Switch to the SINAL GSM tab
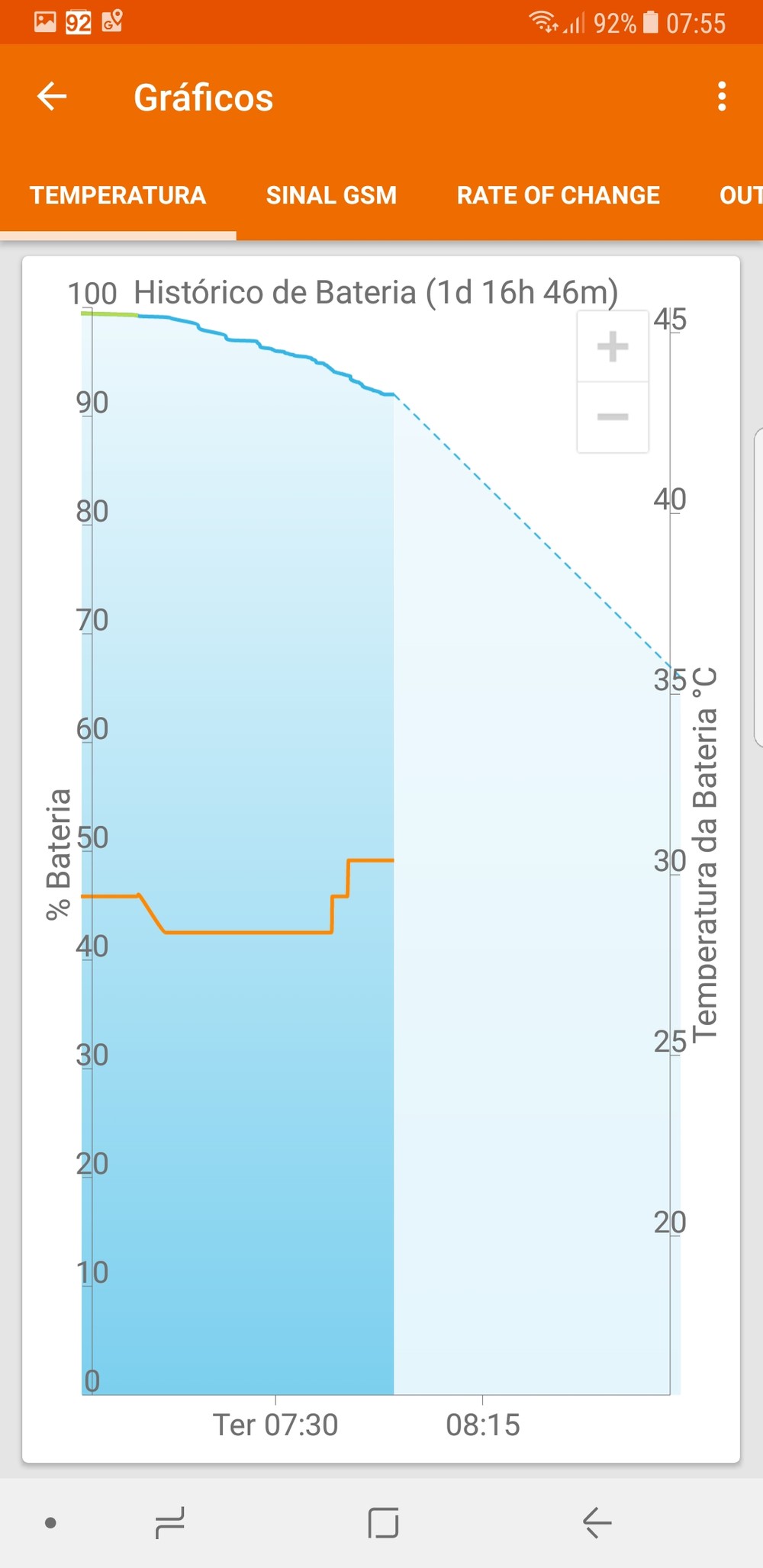763x1568 pixels. pos(331,195)
